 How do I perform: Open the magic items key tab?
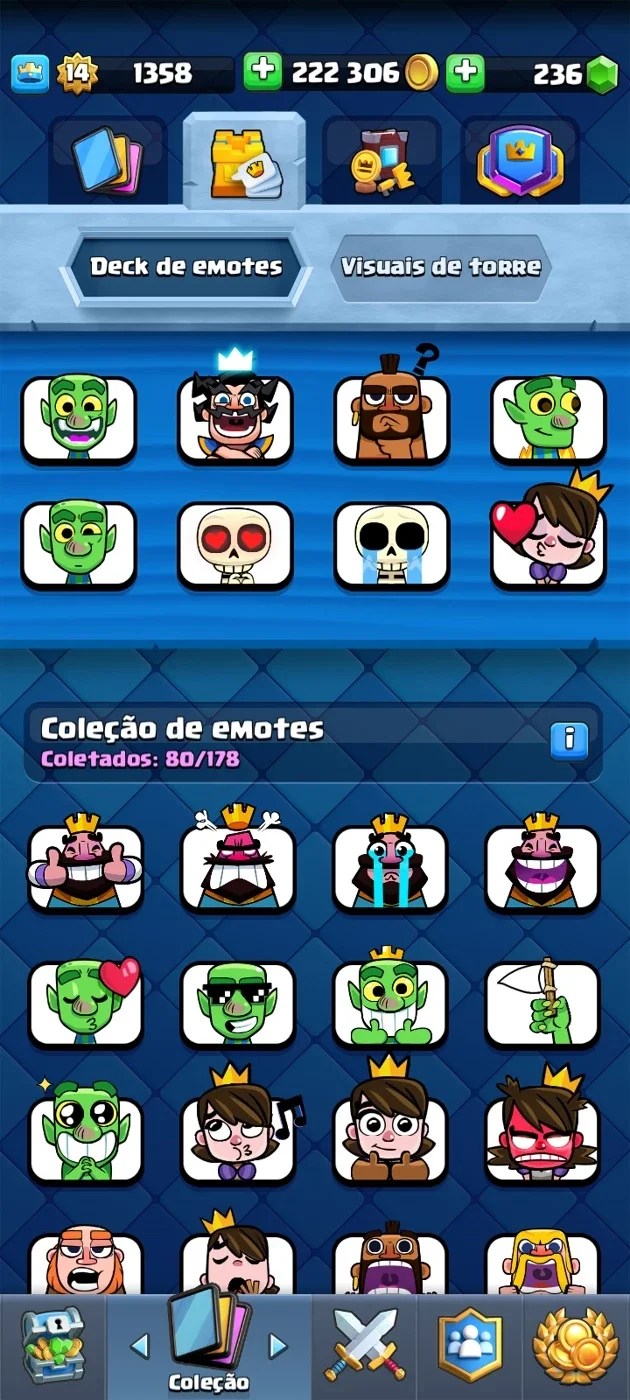382,160
